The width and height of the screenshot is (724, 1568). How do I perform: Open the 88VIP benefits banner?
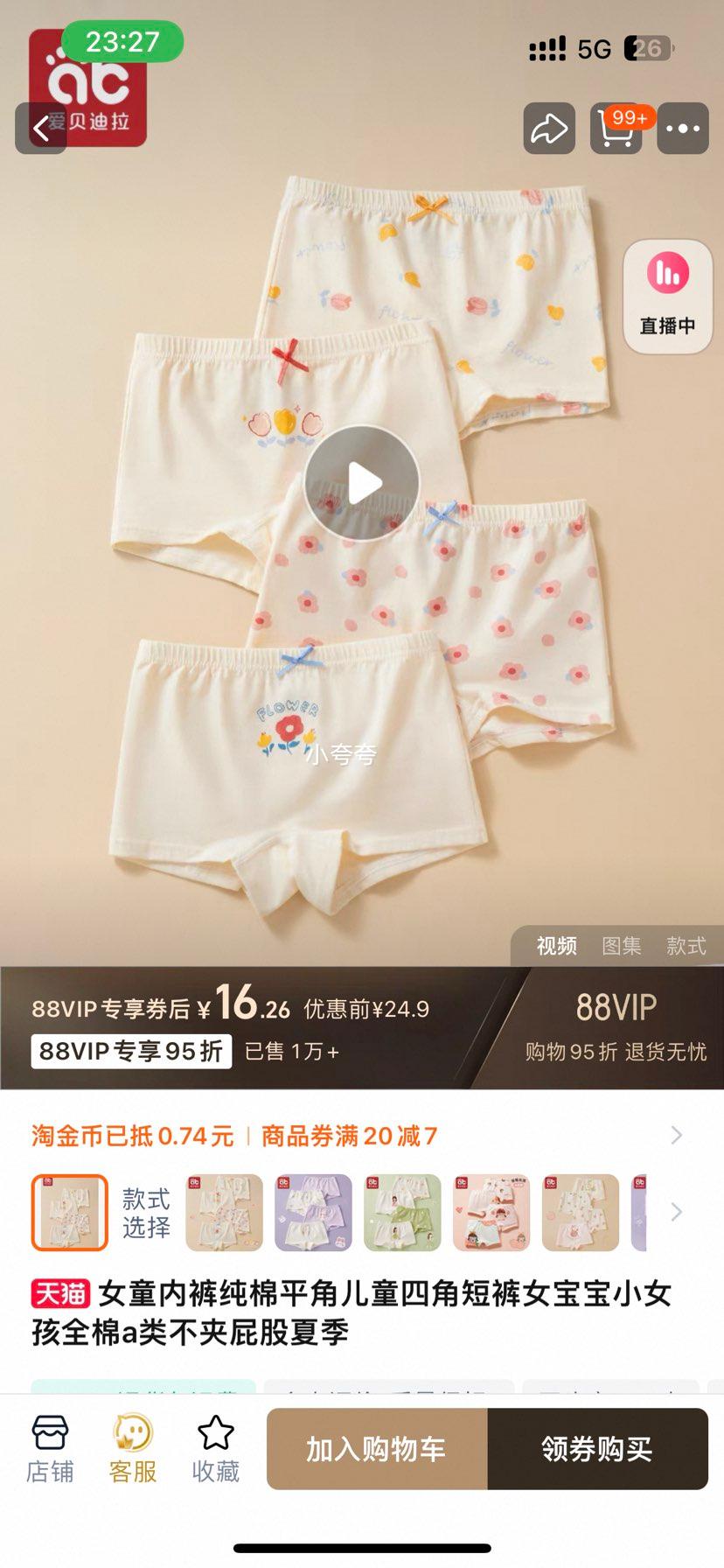click(x=615, y=1027)
